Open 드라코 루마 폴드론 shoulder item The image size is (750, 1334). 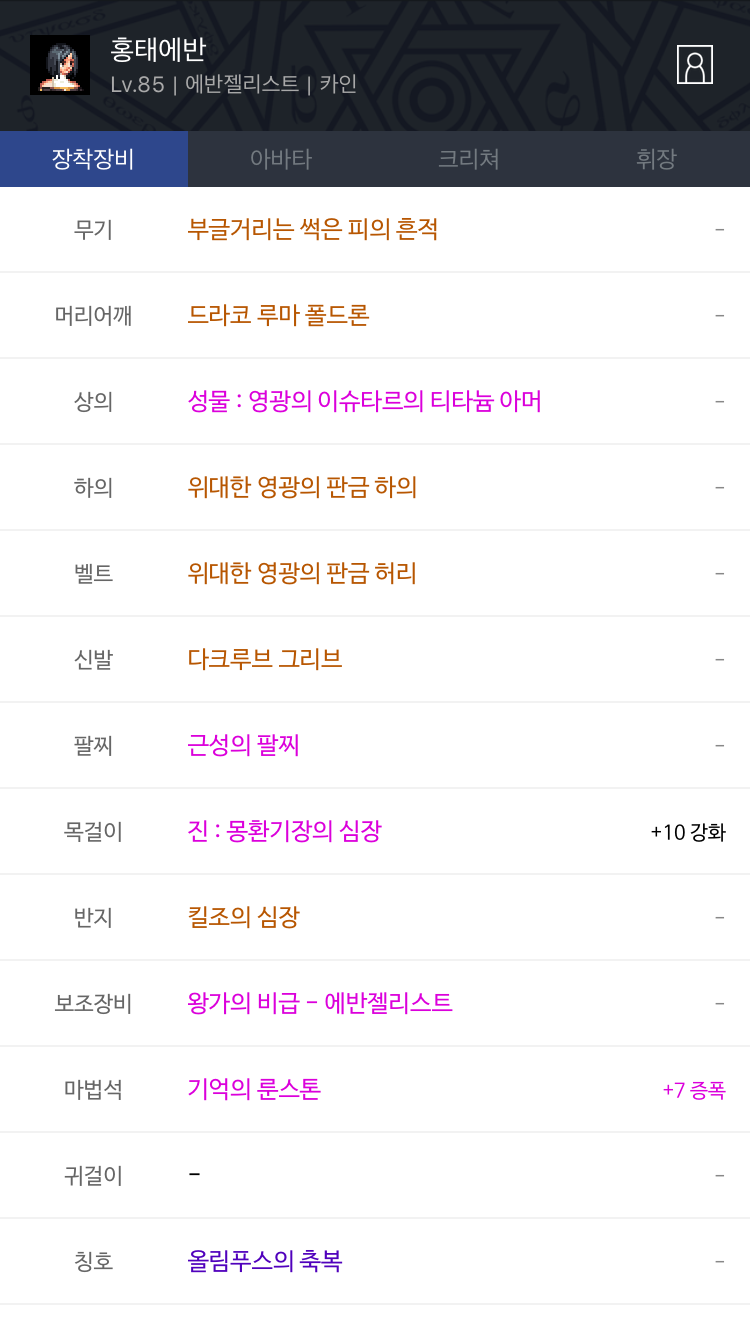tap(278, 315)
